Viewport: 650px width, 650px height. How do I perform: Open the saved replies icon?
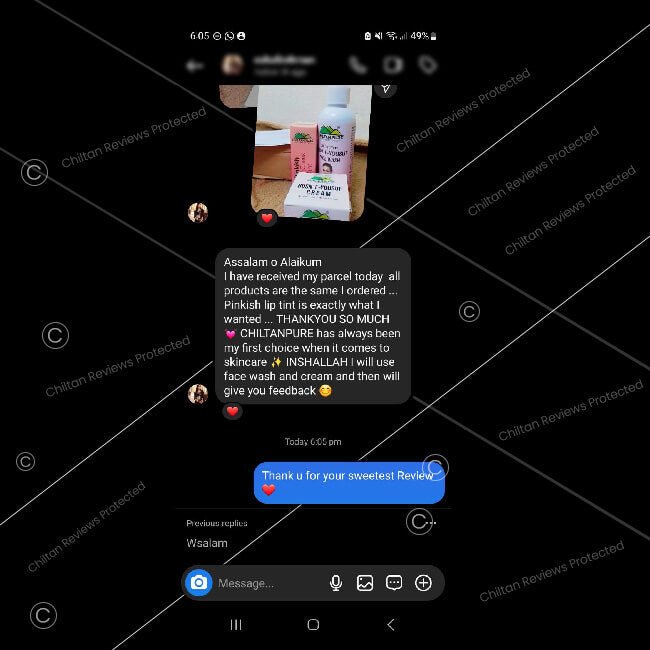(394, 583)
